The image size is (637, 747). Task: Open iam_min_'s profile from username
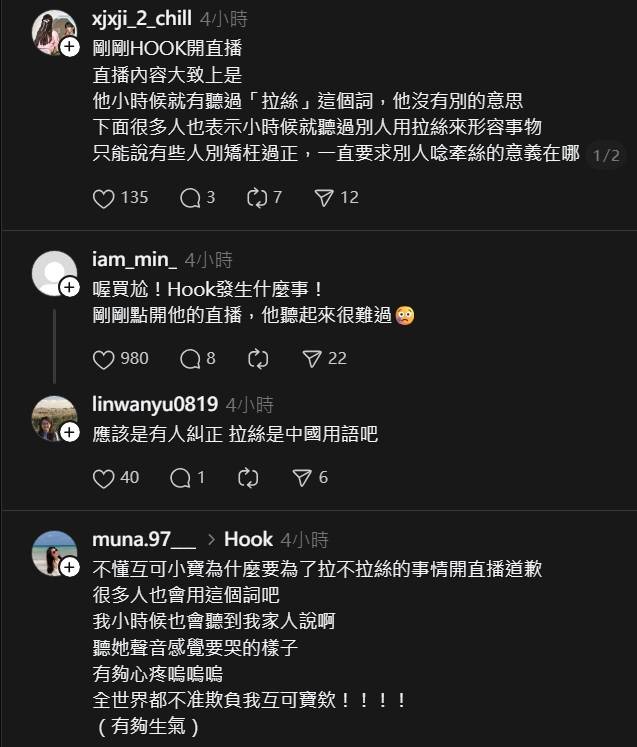[134, 260]
